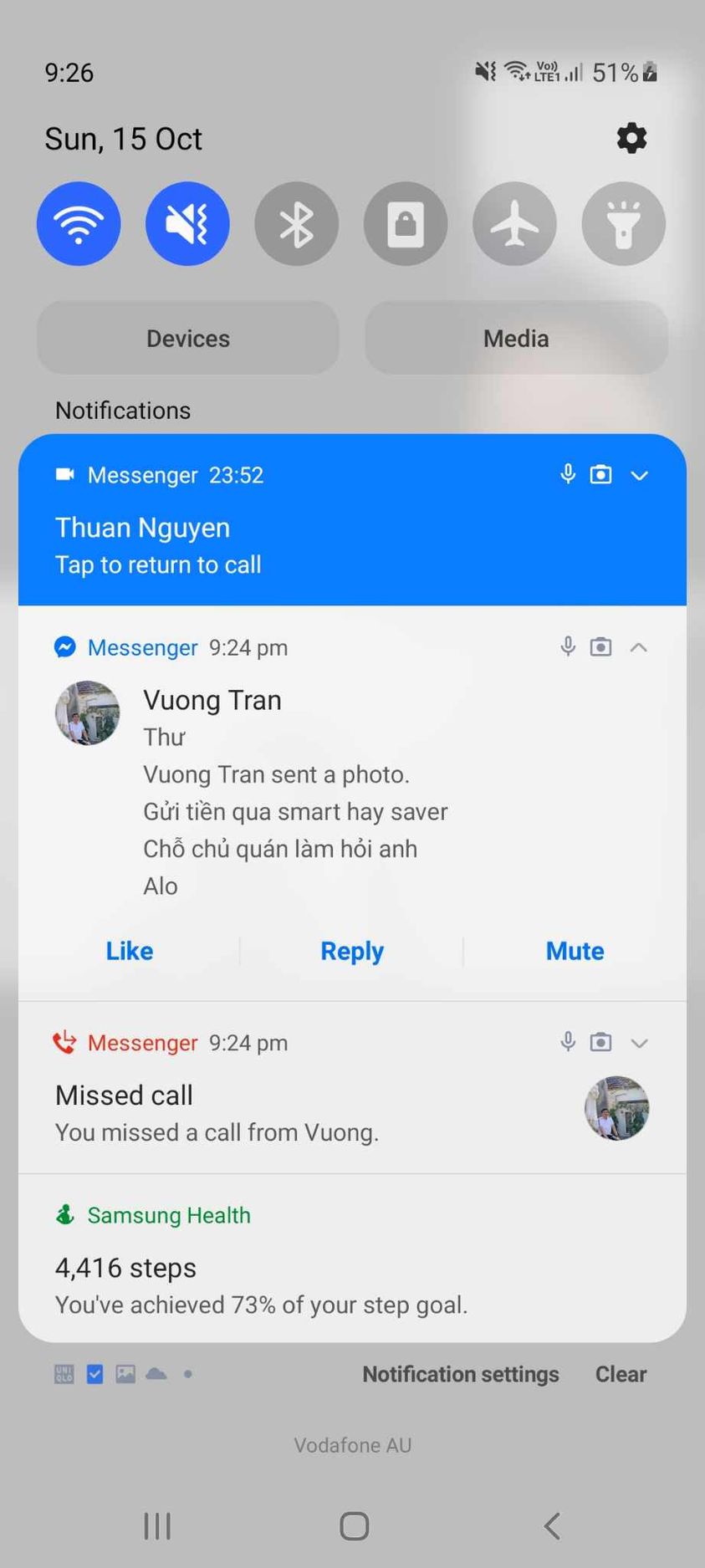
Task: Open the missed call from Vuong
Action: (251, 1114)
